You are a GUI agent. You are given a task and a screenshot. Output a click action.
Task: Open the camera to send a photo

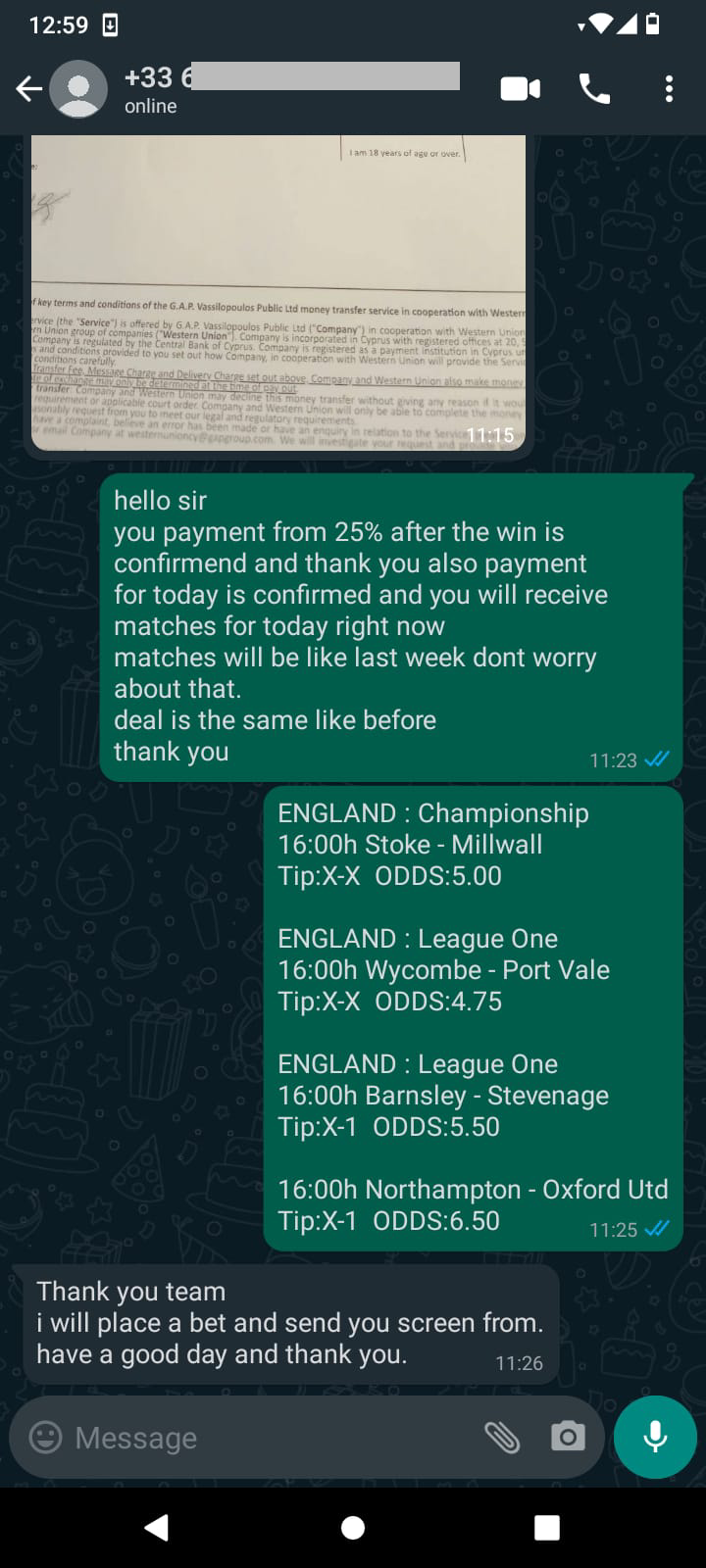568,1438
